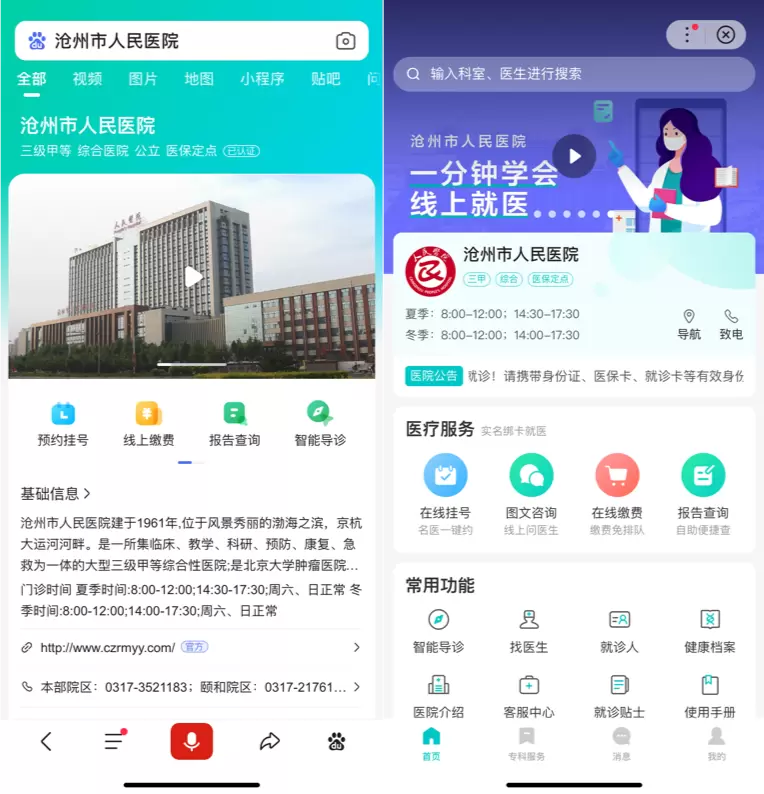Share this page with the arrow icon
This screenshot has width=764, height=794.
pyautogui.click(x=269, y=741)
